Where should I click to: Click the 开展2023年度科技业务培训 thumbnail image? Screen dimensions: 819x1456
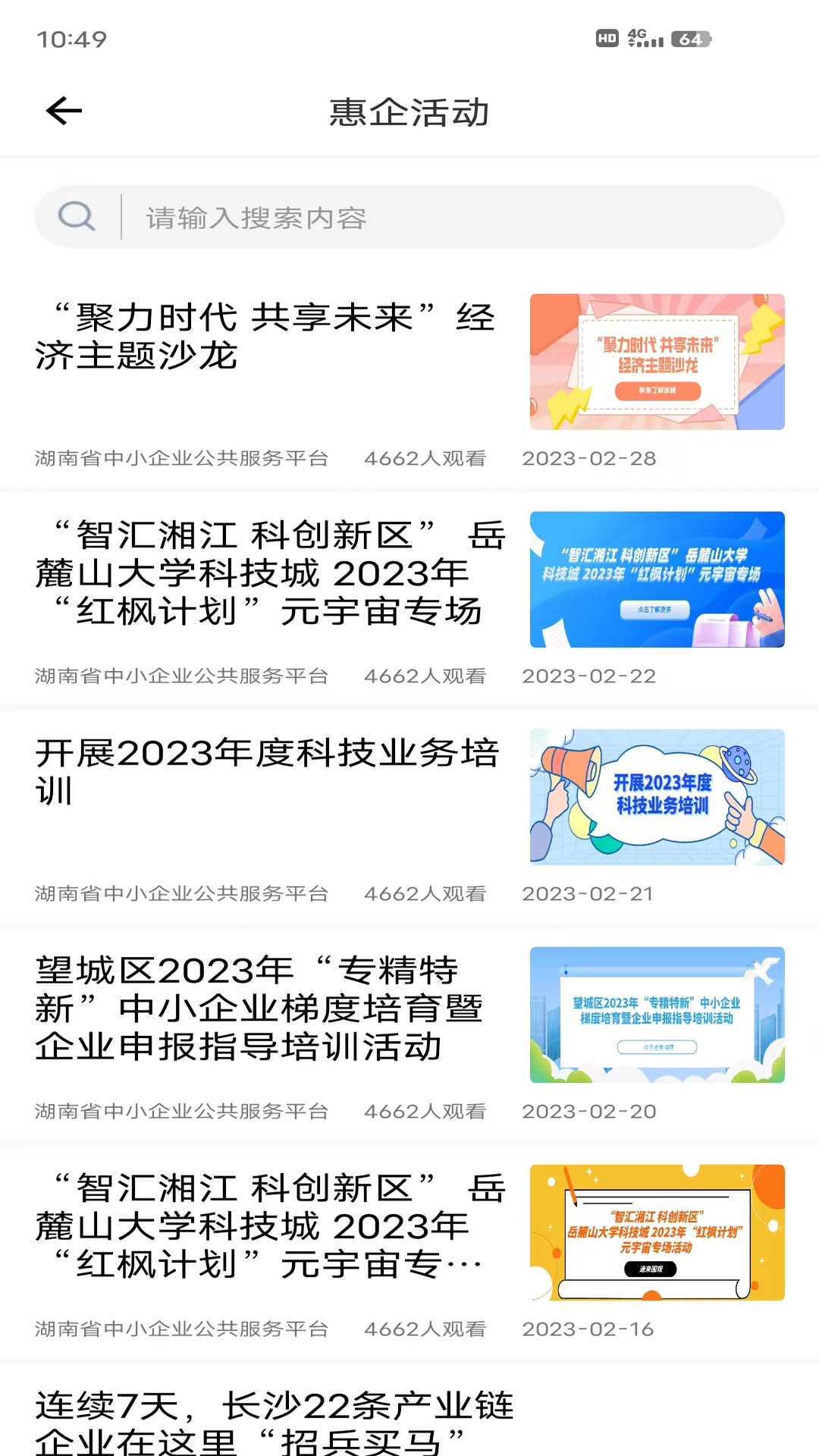pyautogui.click(x=657, y=798)
